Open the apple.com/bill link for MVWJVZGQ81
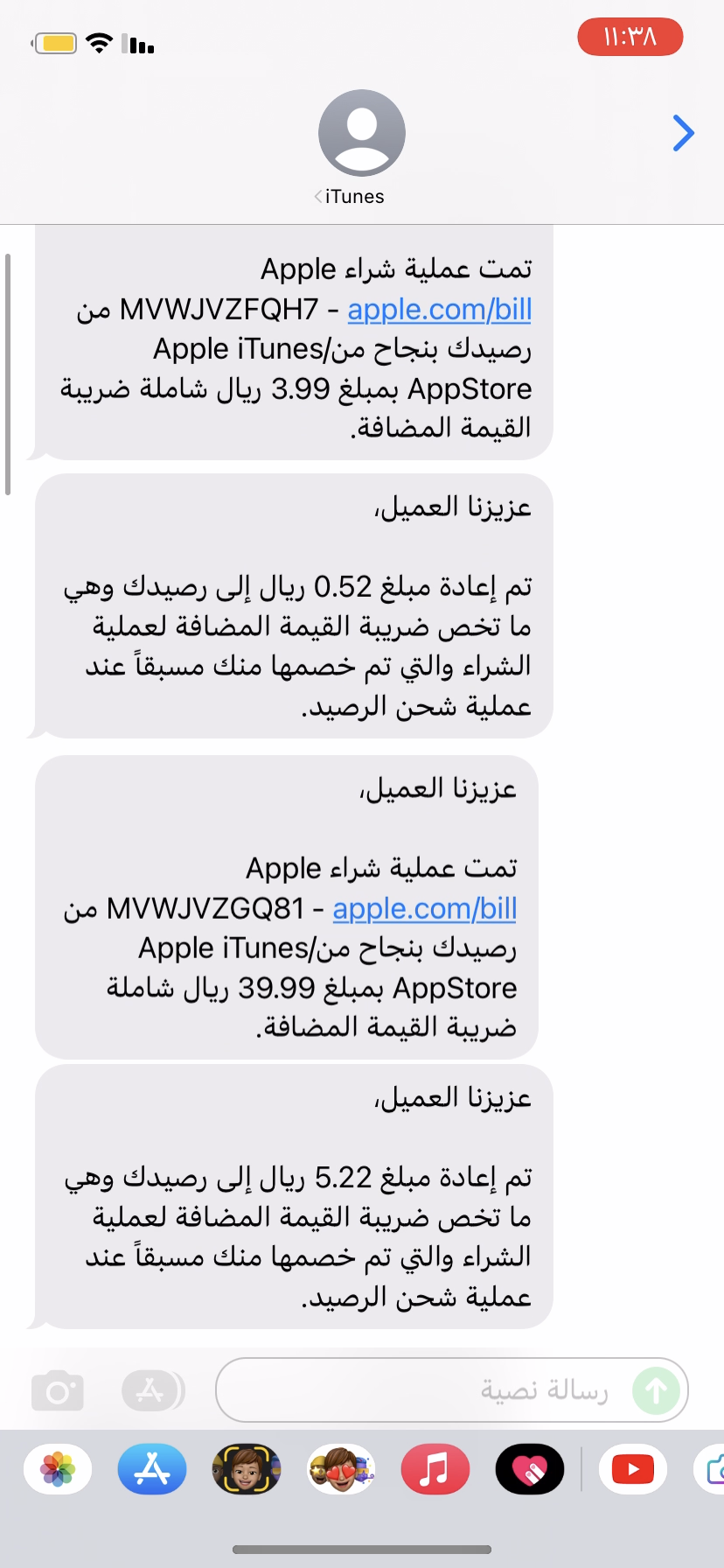Image resolution: width=724 pixels, height=1568 pixels. pos(425,908)
